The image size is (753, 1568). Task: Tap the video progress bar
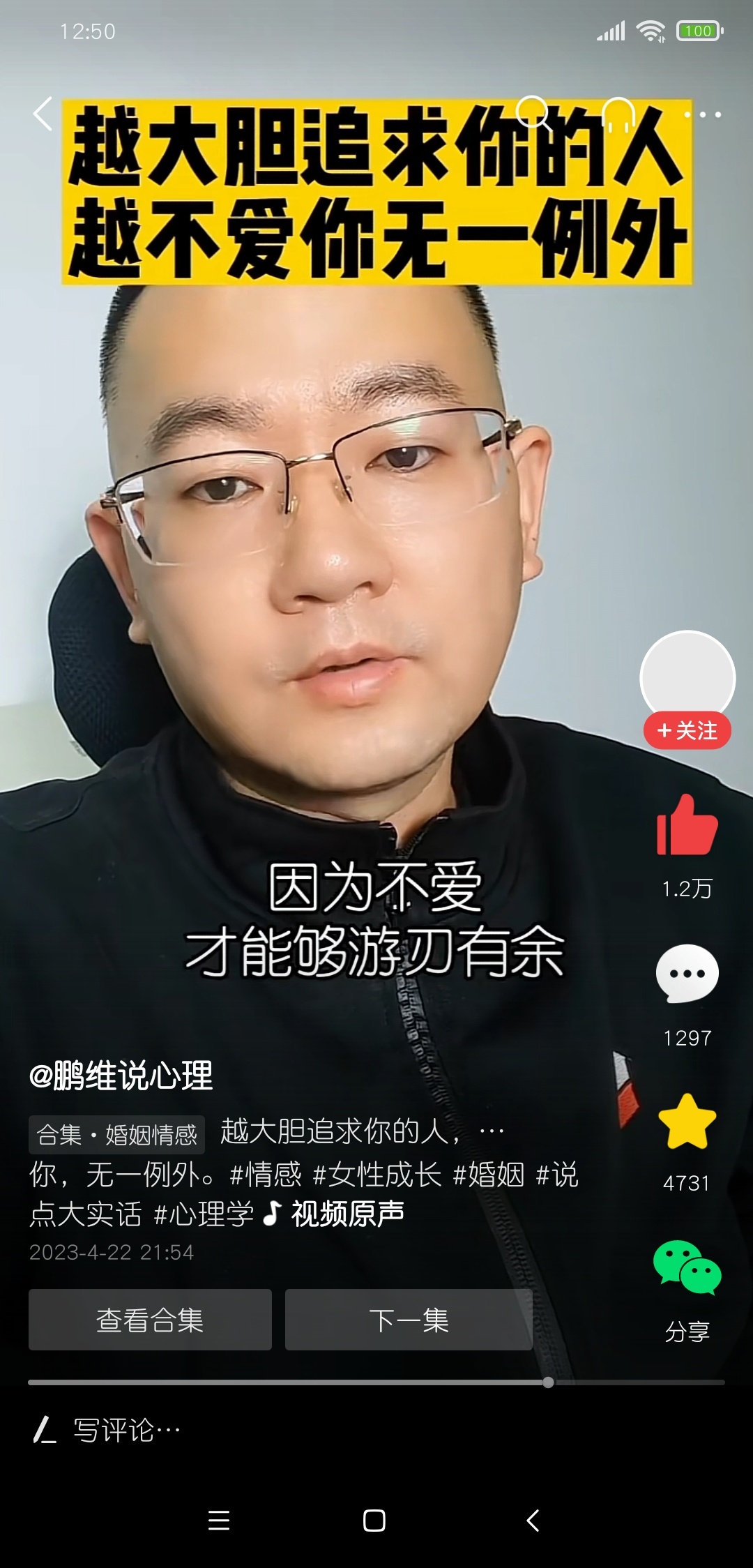pyautogui.click(x=376, y=1382)
